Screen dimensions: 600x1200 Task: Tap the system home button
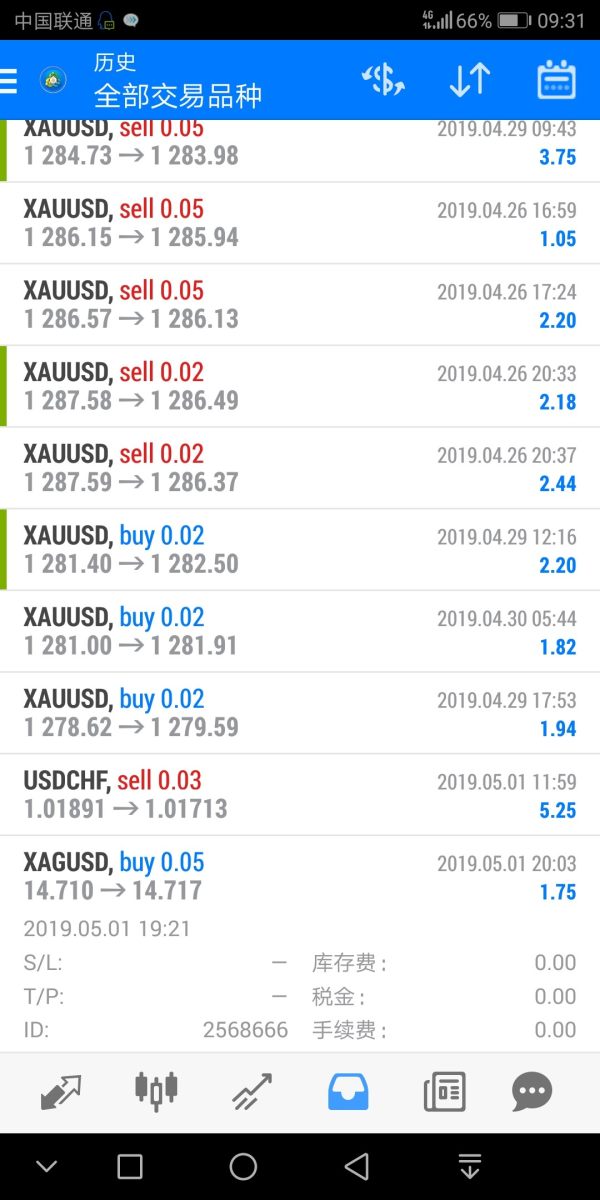(x=243, y=1166)
